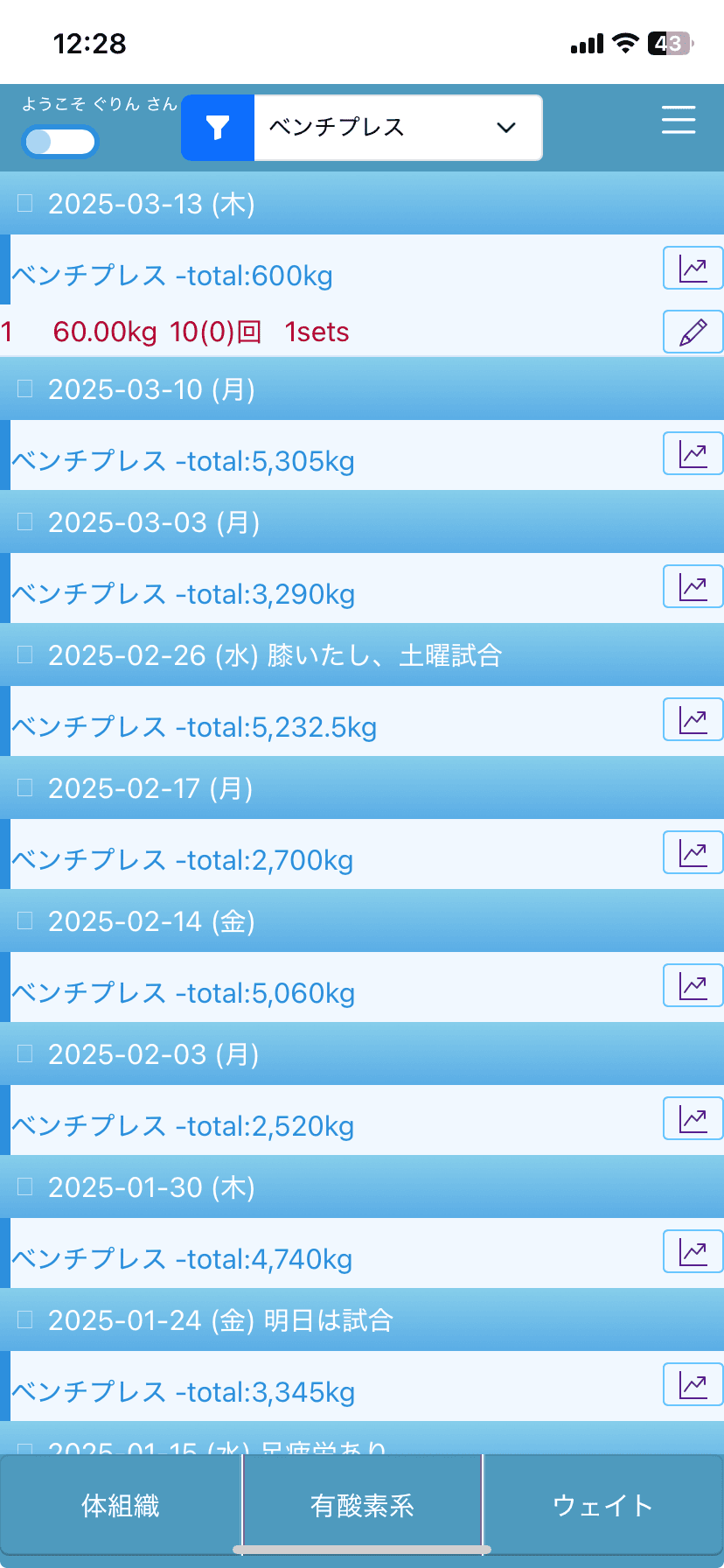This screenshot has height=1568, width=724.
Task: Switch to the 有酸素系 tab
Action: [x=362, y=1506]
